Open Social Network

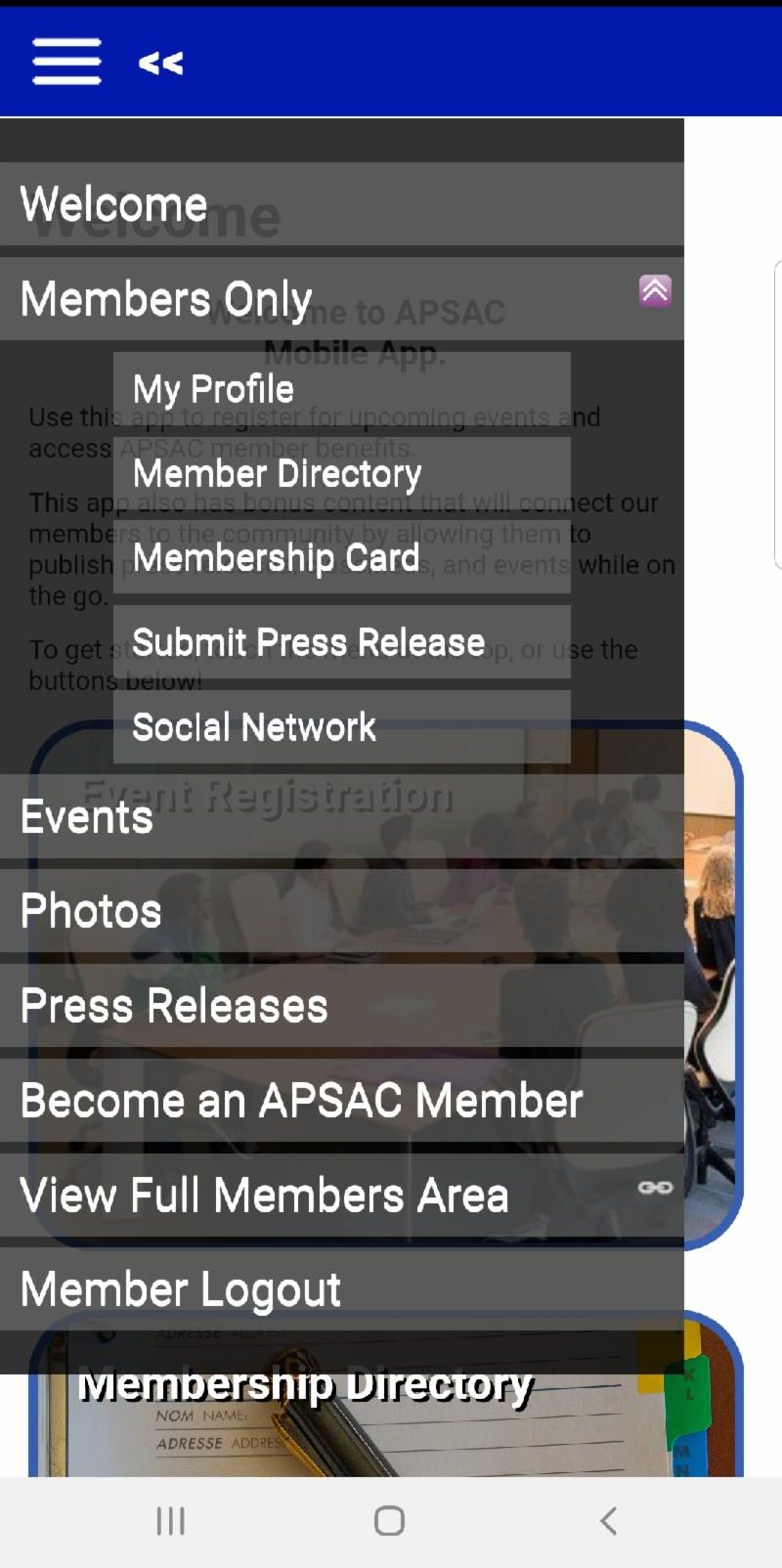tap(341, 727)
